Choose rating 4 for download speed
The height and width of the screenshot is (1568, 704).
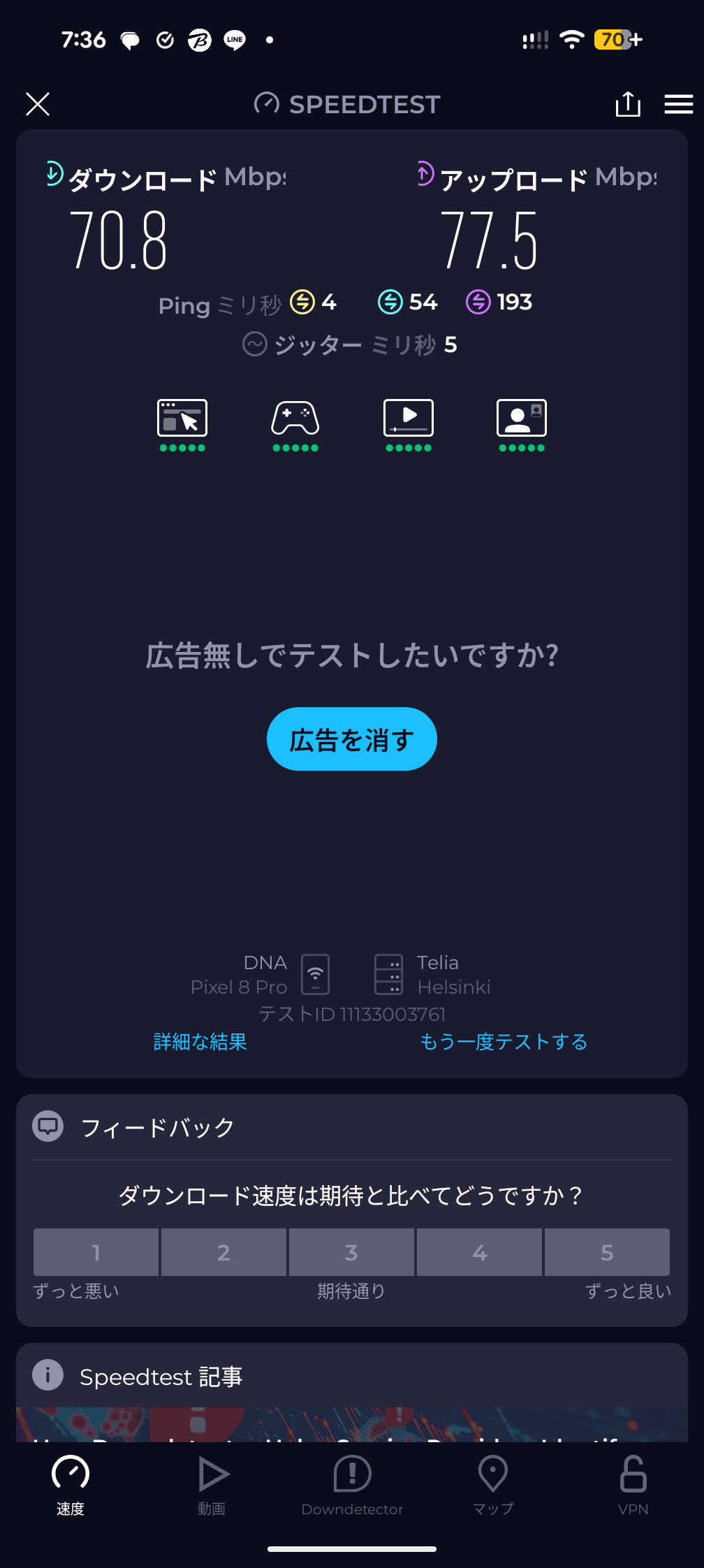(x=479, y=1252)
